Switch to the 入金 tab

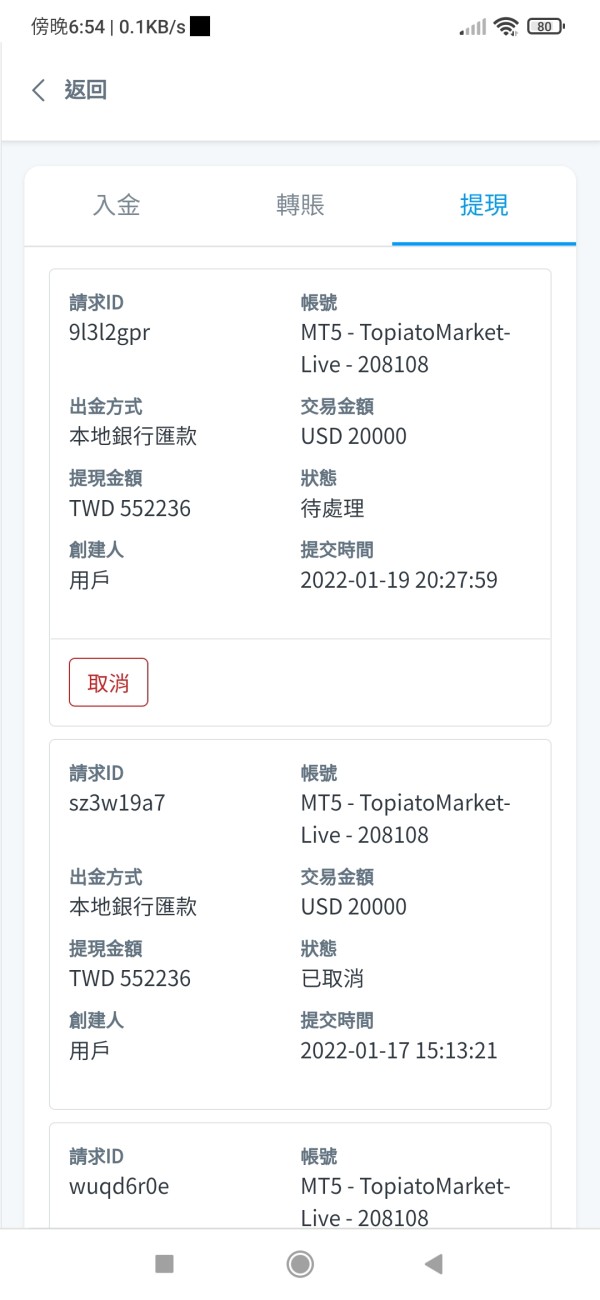pyautogui.click(x=116, y=205)
